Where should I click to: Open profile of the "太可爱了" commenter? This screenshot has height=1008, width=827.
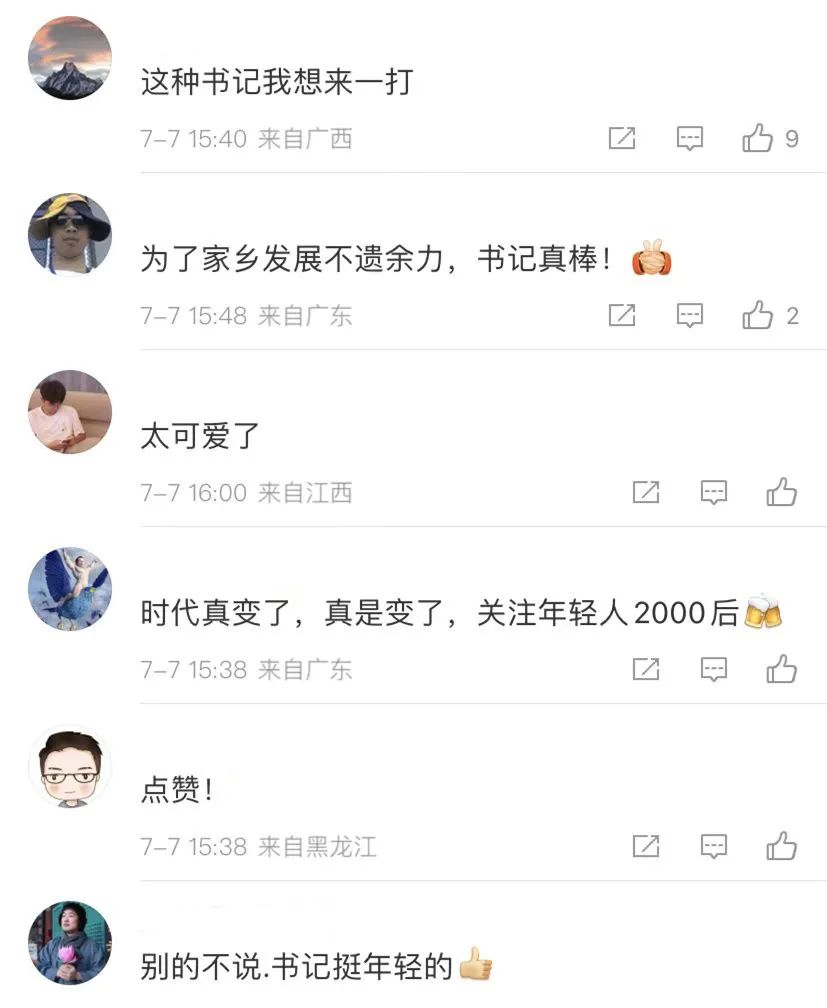point(69,412)
